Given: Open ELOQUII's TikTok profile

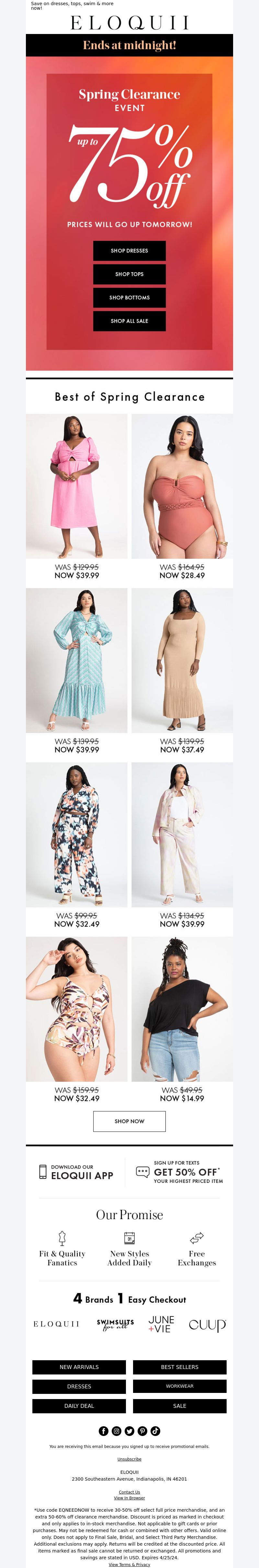Looking at the screenshot, I should [x=155, y=1431].
